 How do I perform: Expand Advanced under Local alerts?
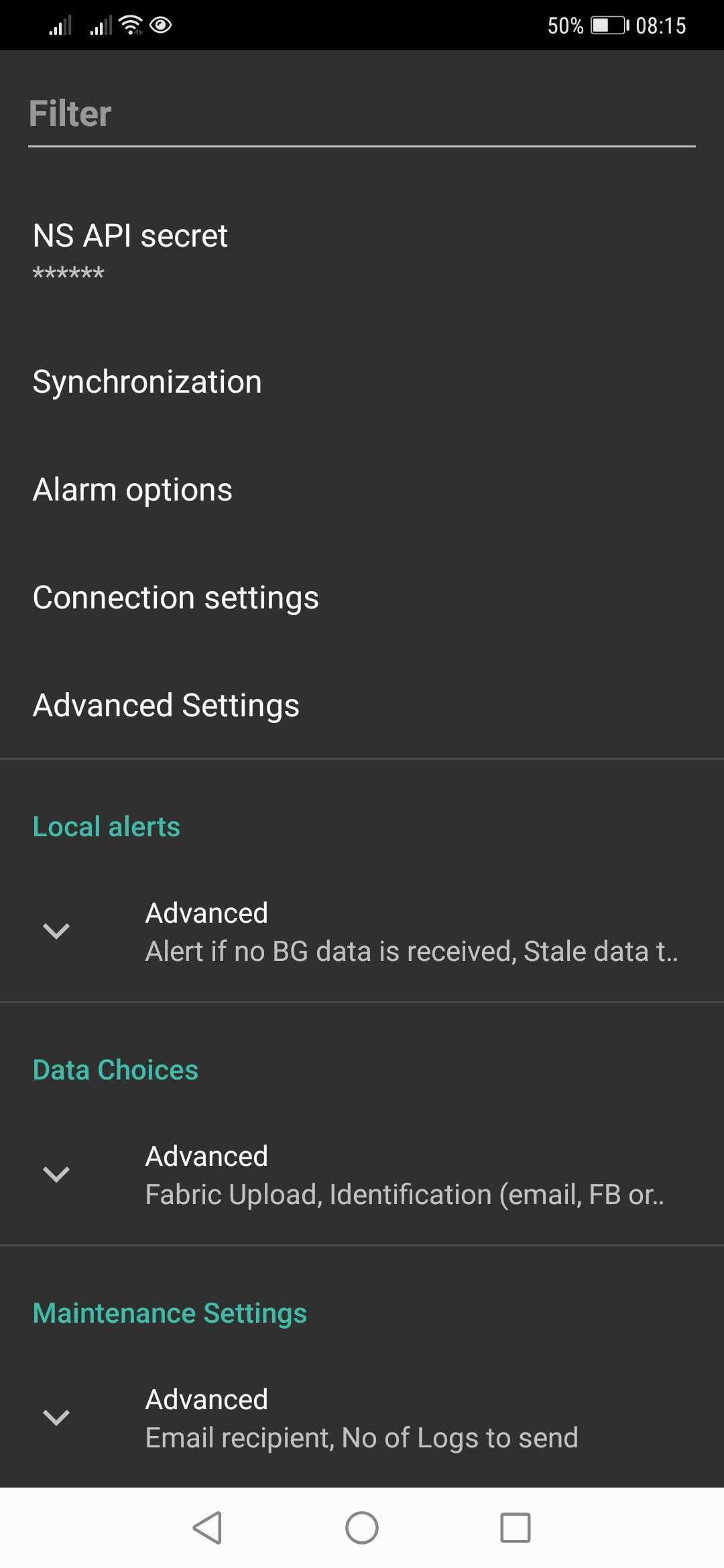click(x=57, y=931)
